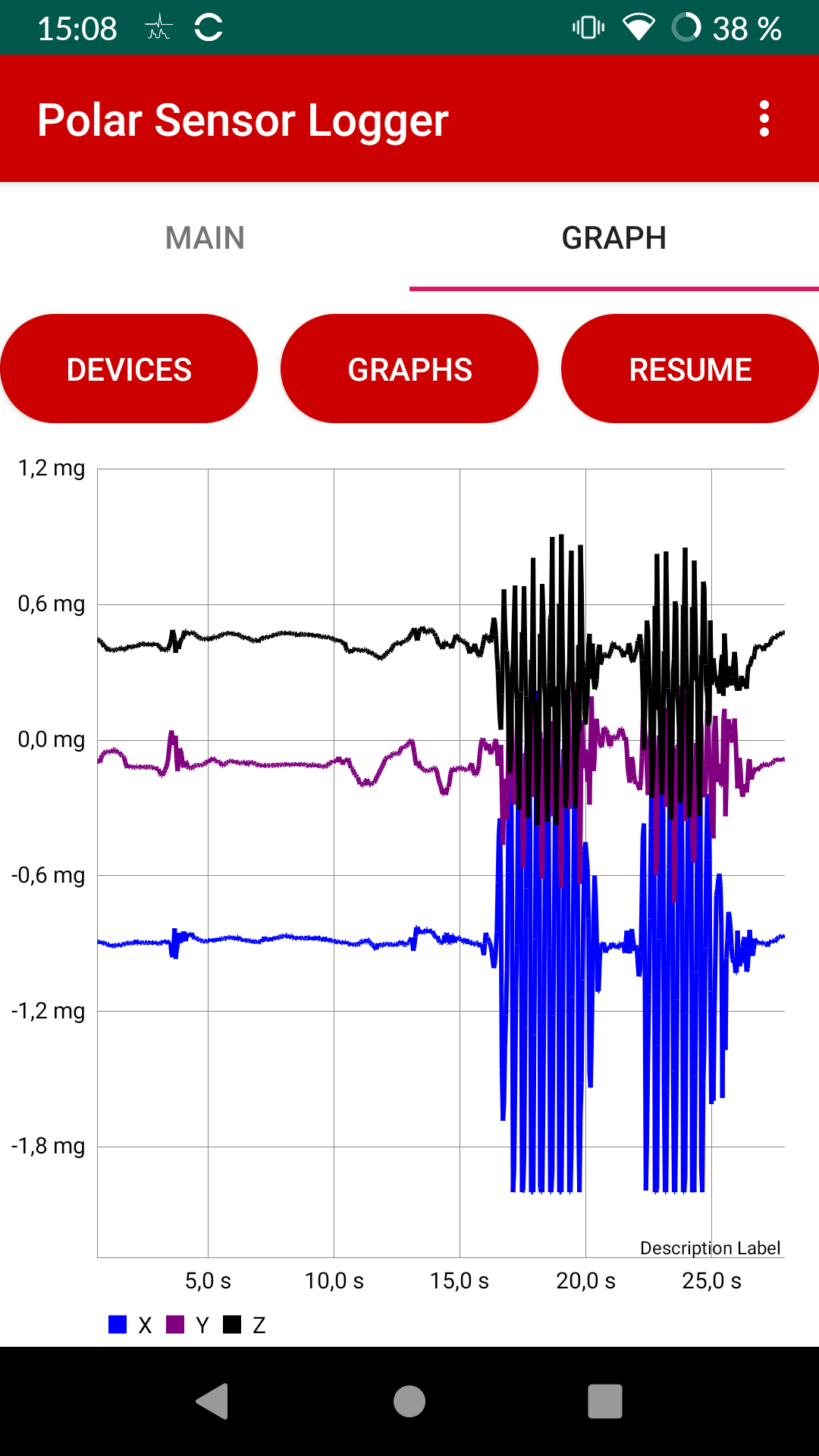The width and height of the screenshot is (819, 1456).
Task: Switch to the MAIN tab
Action: [205, 238]
